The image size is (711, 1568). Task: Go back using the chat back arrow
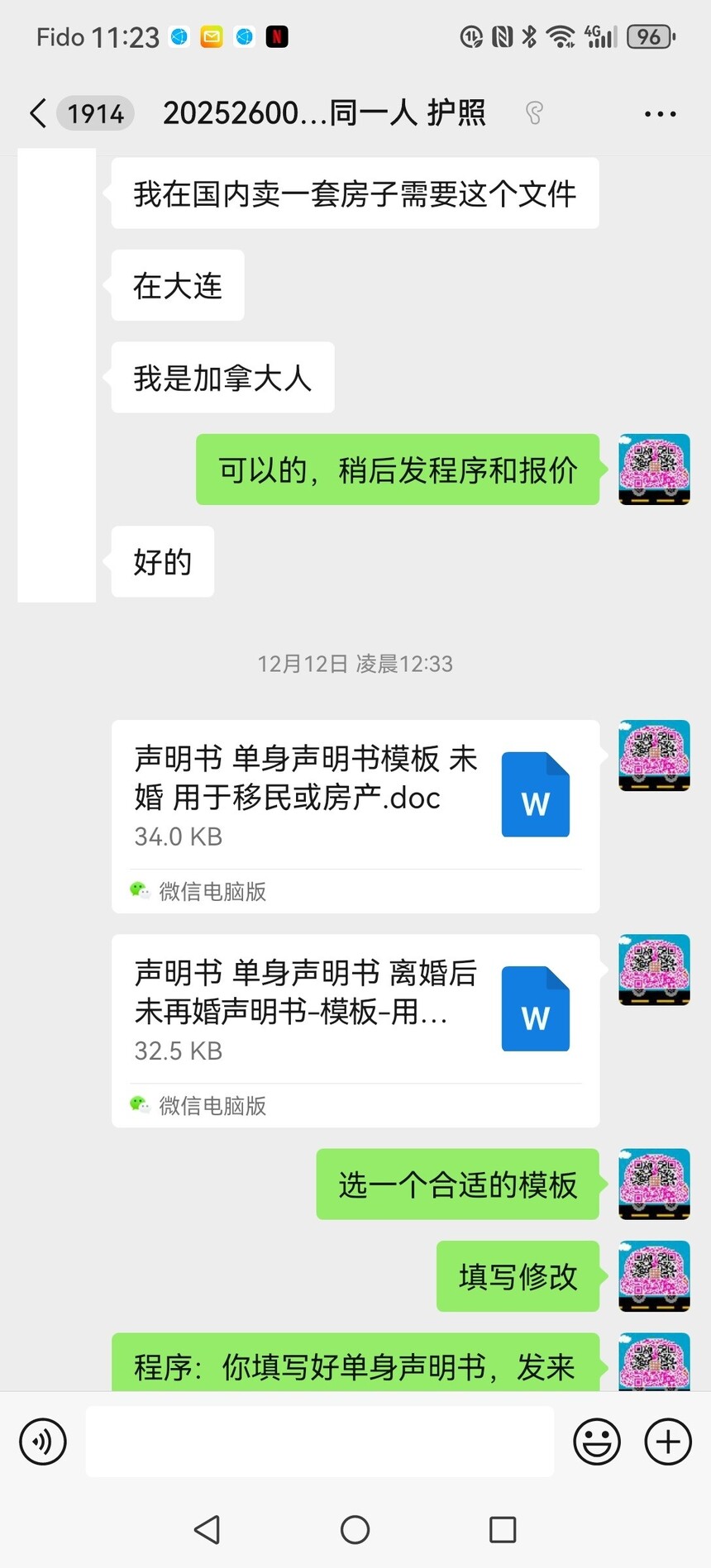[37, 113]
